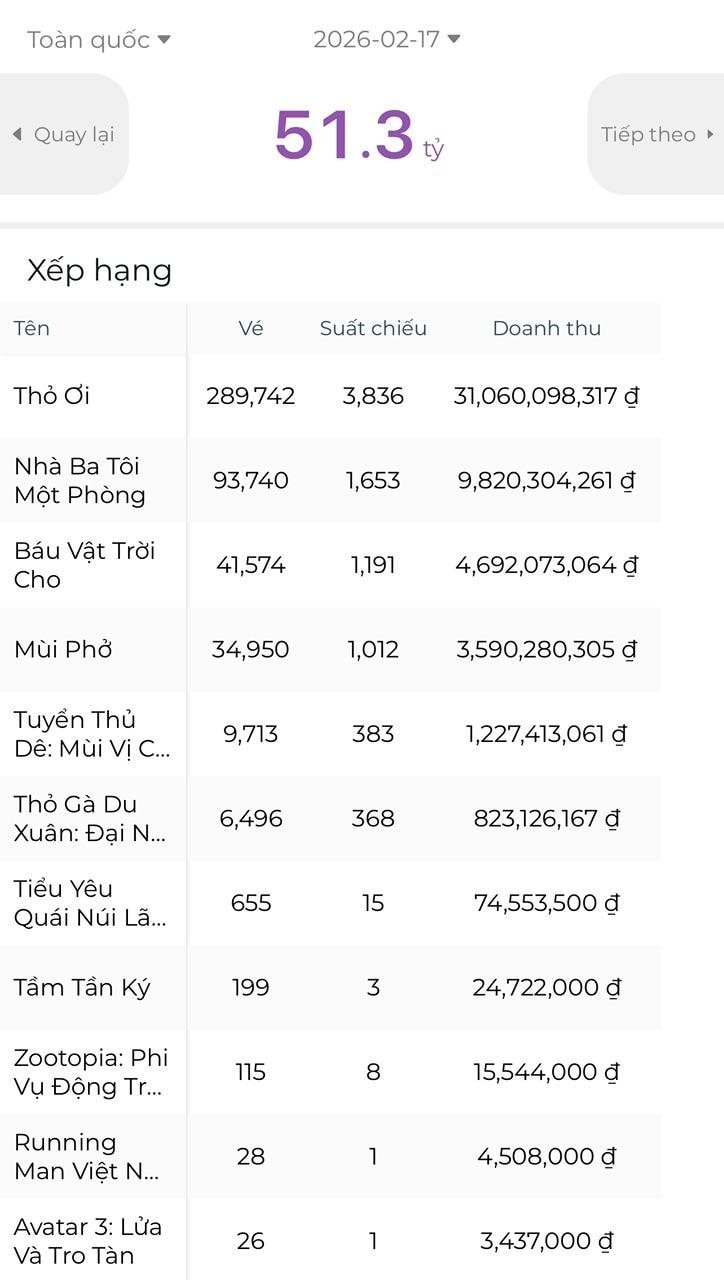Sort the table by the Vé column
Image resolution: width=724 pixels, height=1280 pixels.
coord(249,328)
